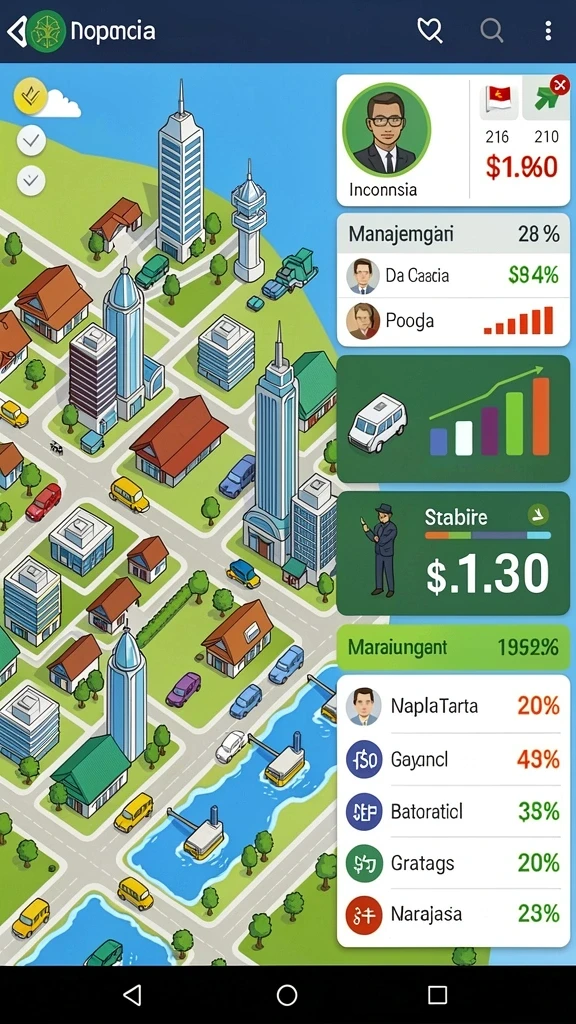Image resolution: width=576 pixels, height=1024 pixels.
Task: Open the Inconnsia profile avatar
Action: 387,130
